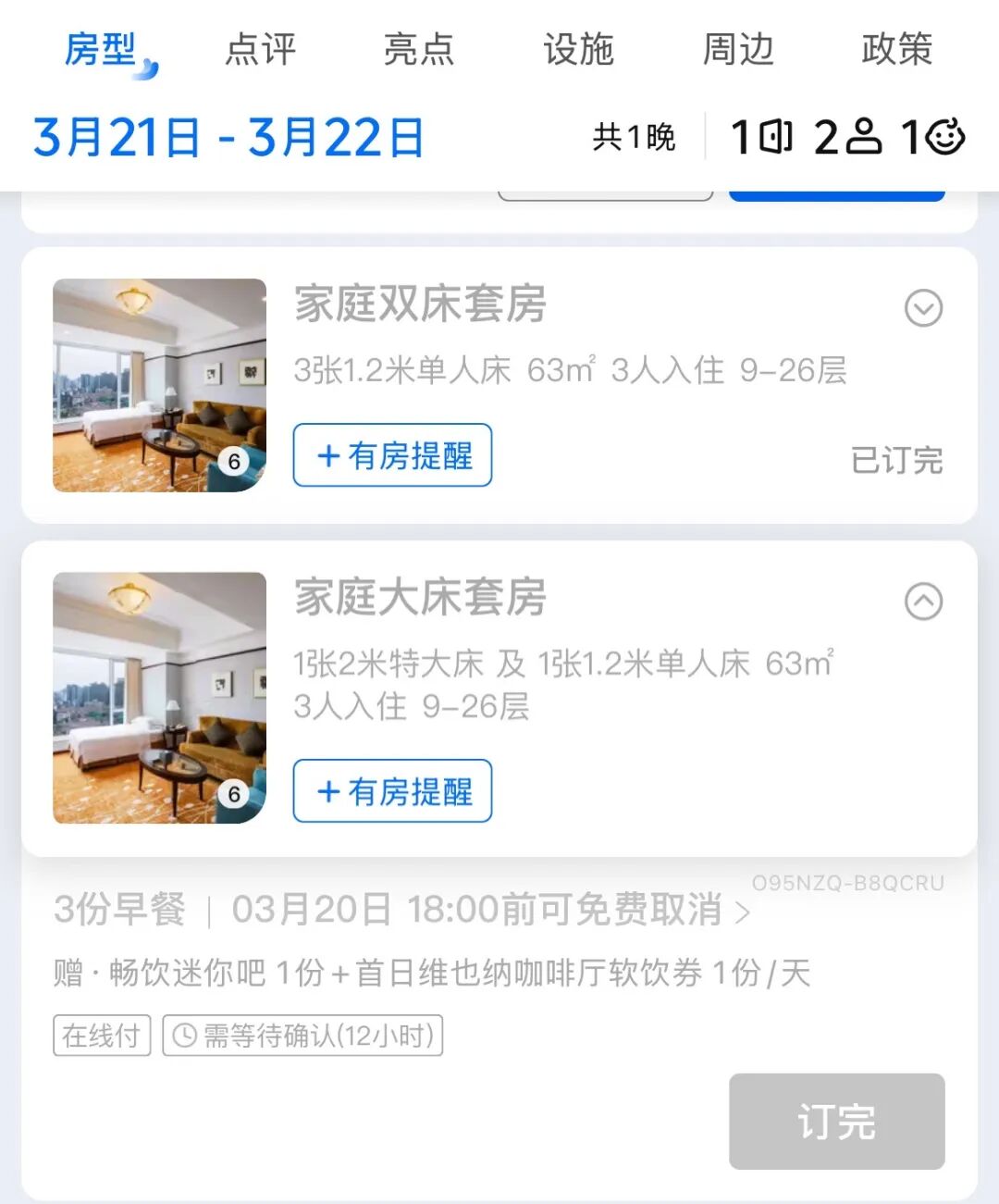The width and height of the screenshot is (999, 1204).
Task: Collapse the 家庭大床套房 room options
Action: [923, 602]
